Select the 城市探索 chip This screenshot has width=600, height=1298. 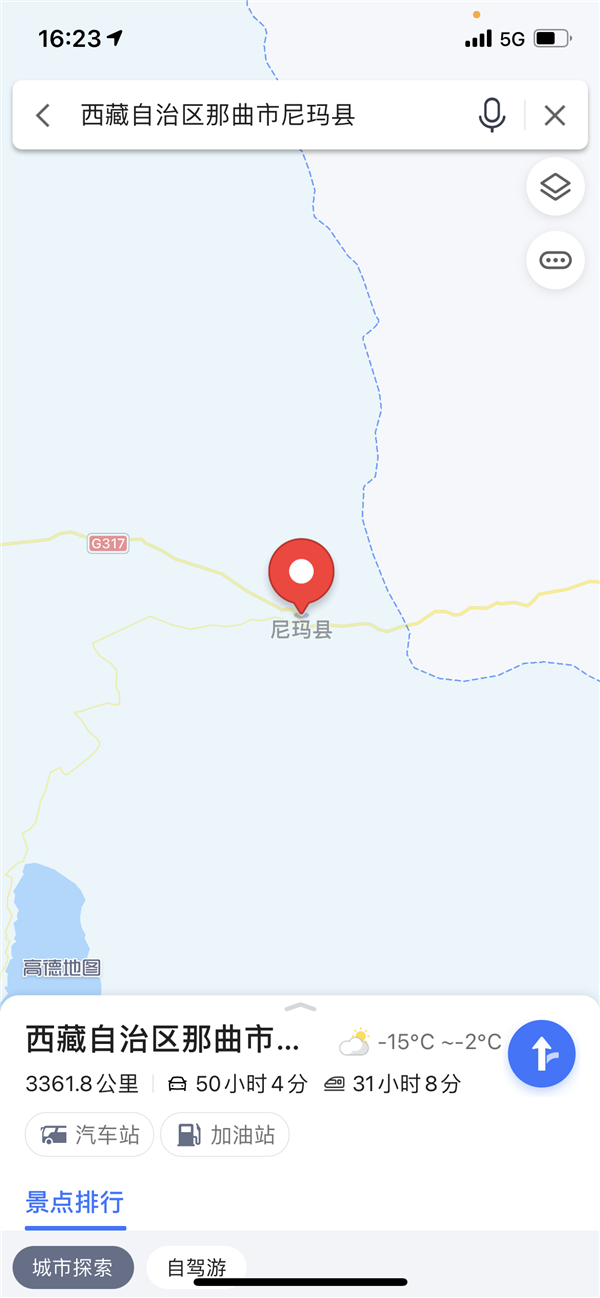coord(73,1268)
